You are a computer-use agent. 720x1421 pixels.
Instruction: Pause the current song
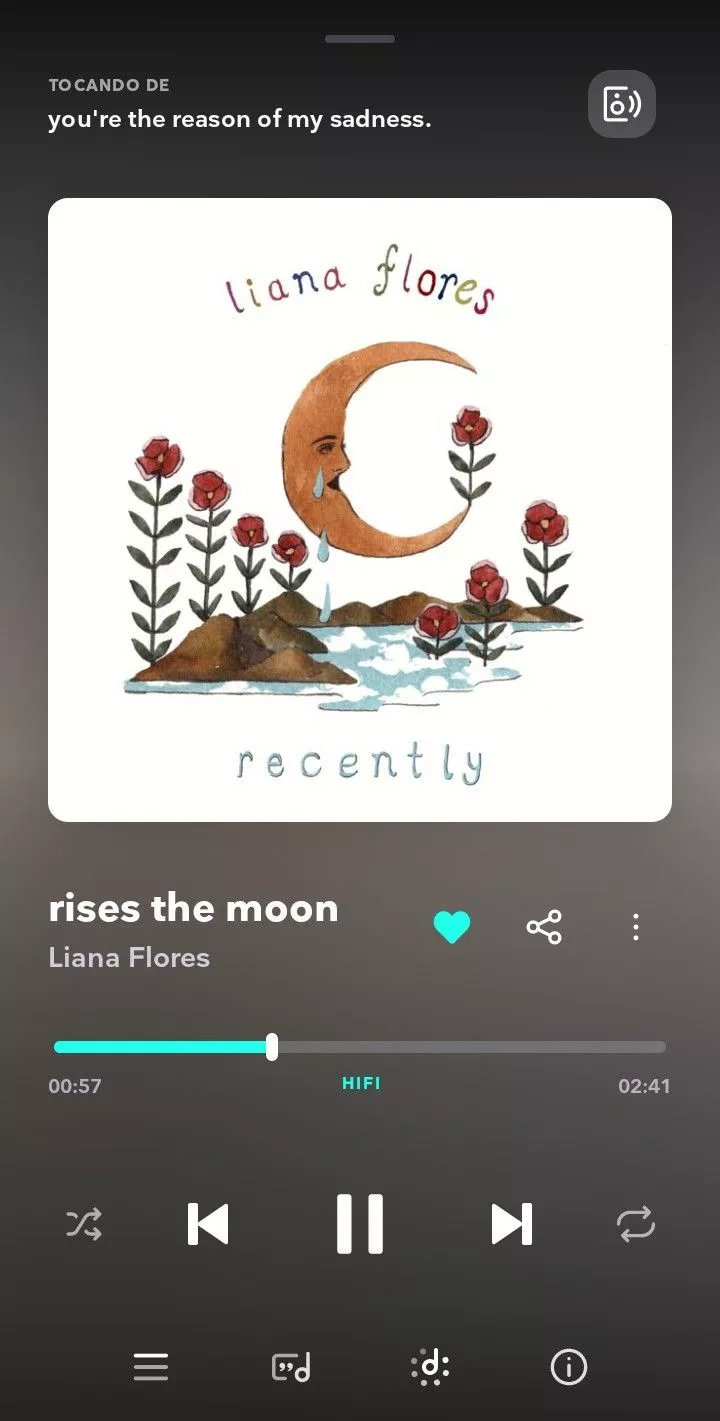click(360, 1224)
